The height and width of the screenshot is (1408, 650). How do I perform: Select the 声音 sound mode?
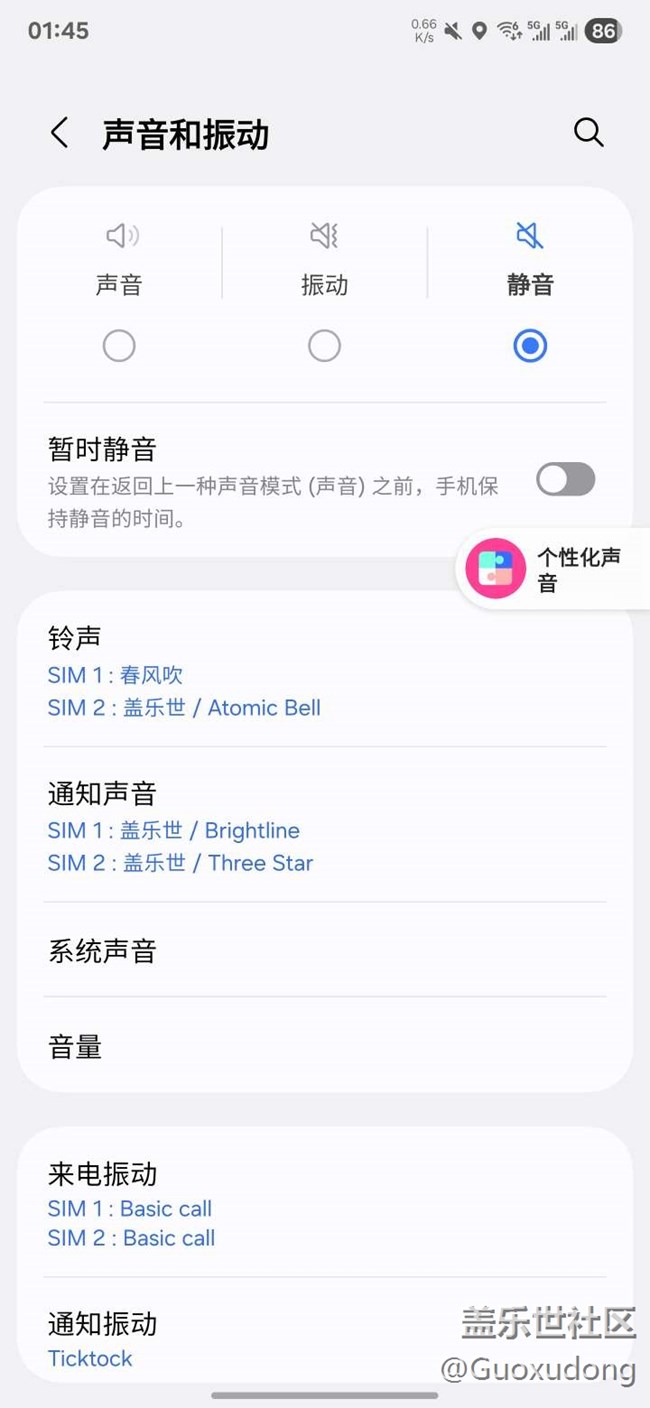[119, 346]
